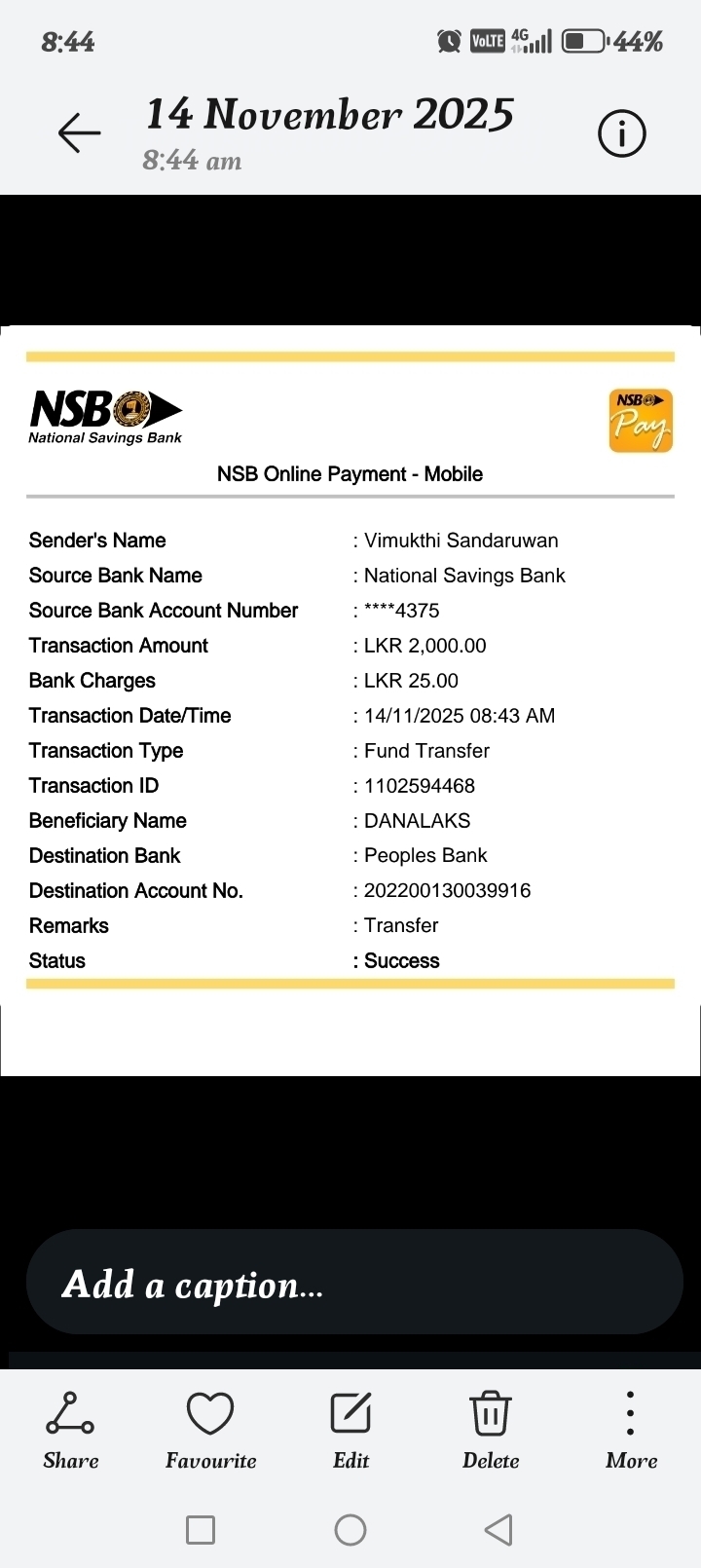Open the photo info details
701x1568 pixels.
click(x=621, y=133)
